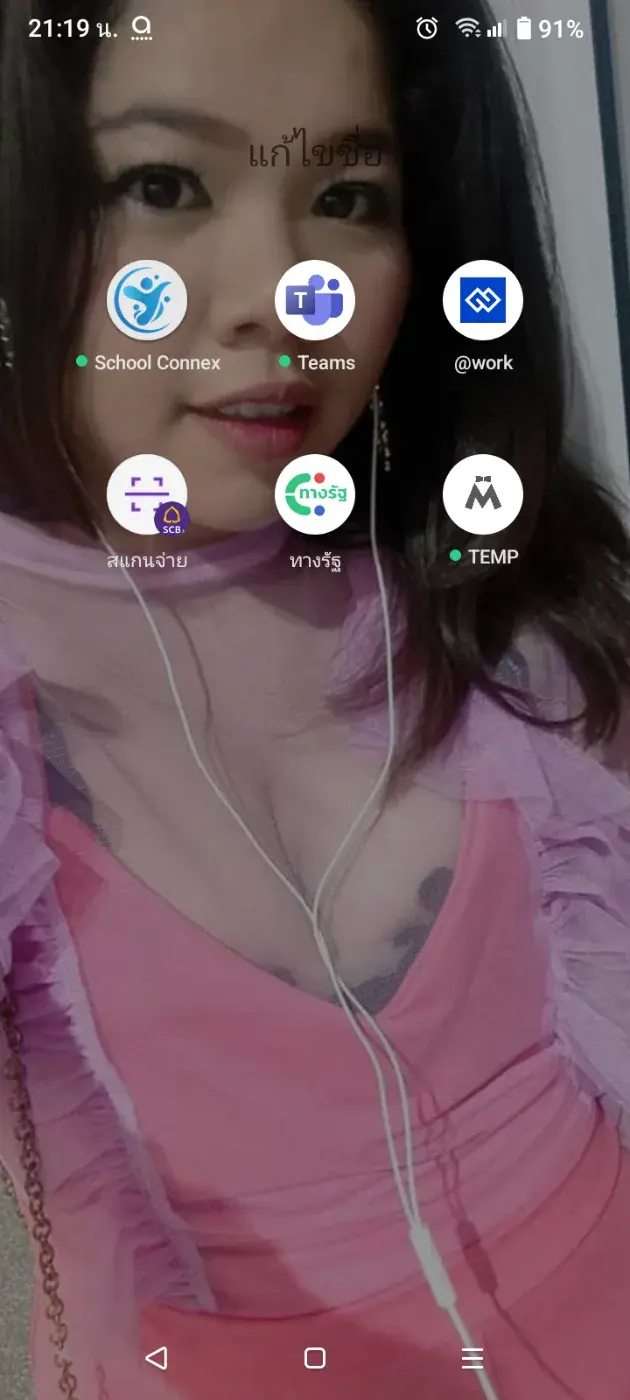Go back with the navigation back button

(x=156, y=1357)
